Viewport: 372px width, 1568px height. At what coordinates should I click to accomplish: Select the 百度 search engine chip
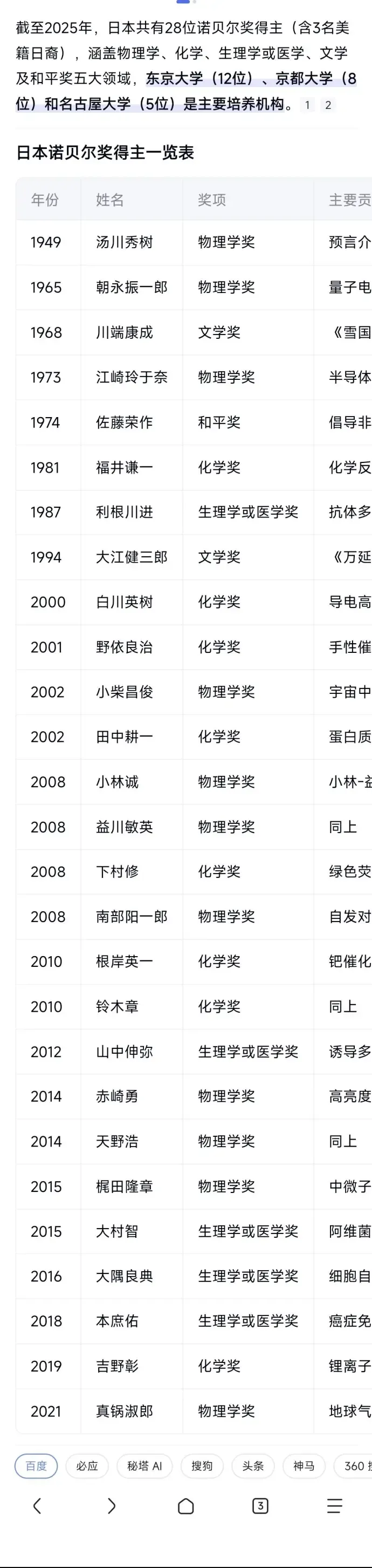(36, 1465)
